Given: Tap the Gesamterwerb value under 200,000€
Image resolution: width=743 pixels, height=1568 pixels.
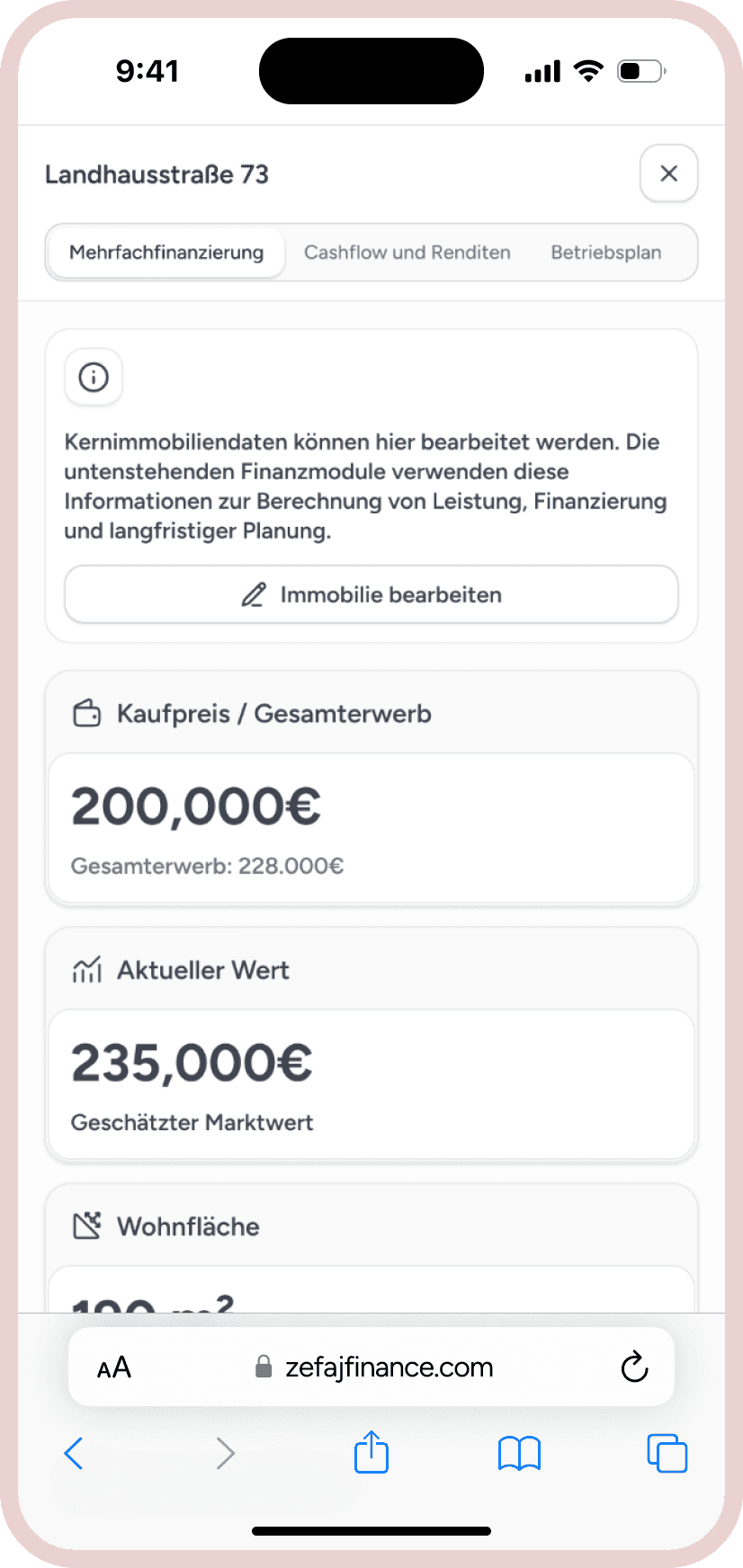Looking at the screenshot, I should (207, 865).
